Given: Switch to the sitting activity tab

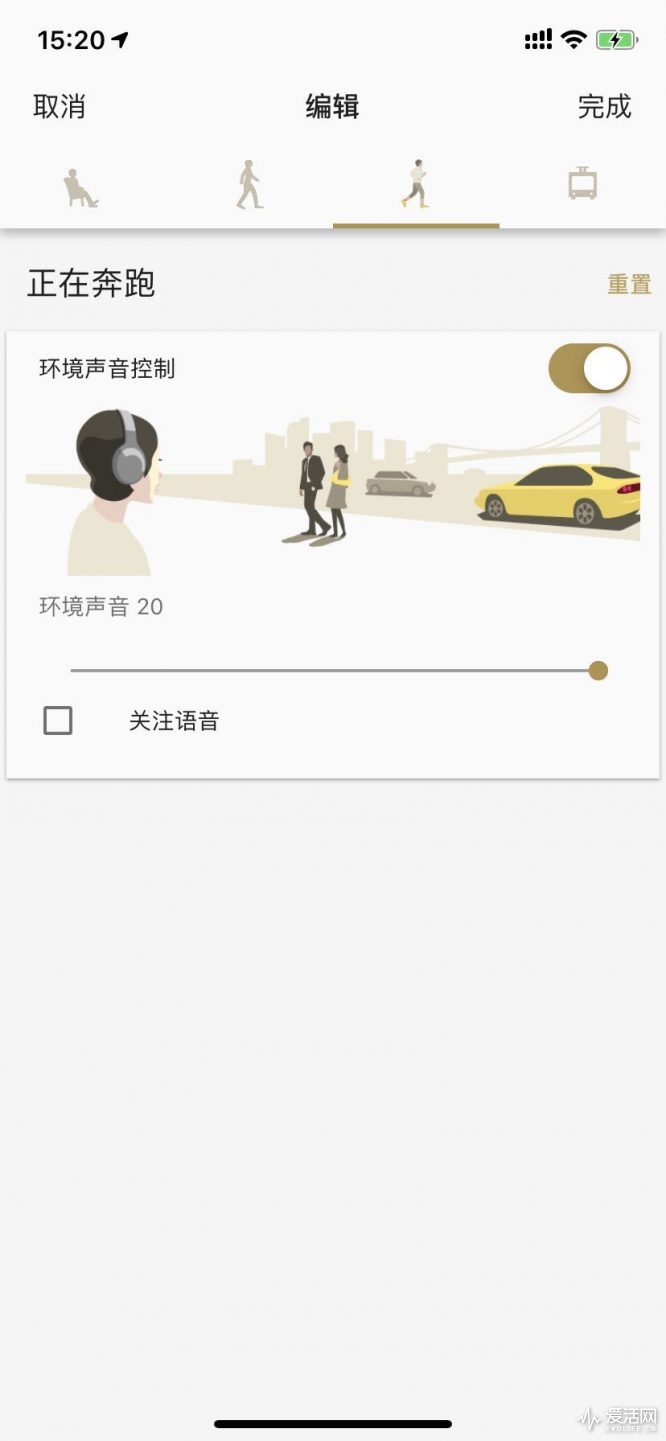Looking at the screenshot, I should coord(81,186).
